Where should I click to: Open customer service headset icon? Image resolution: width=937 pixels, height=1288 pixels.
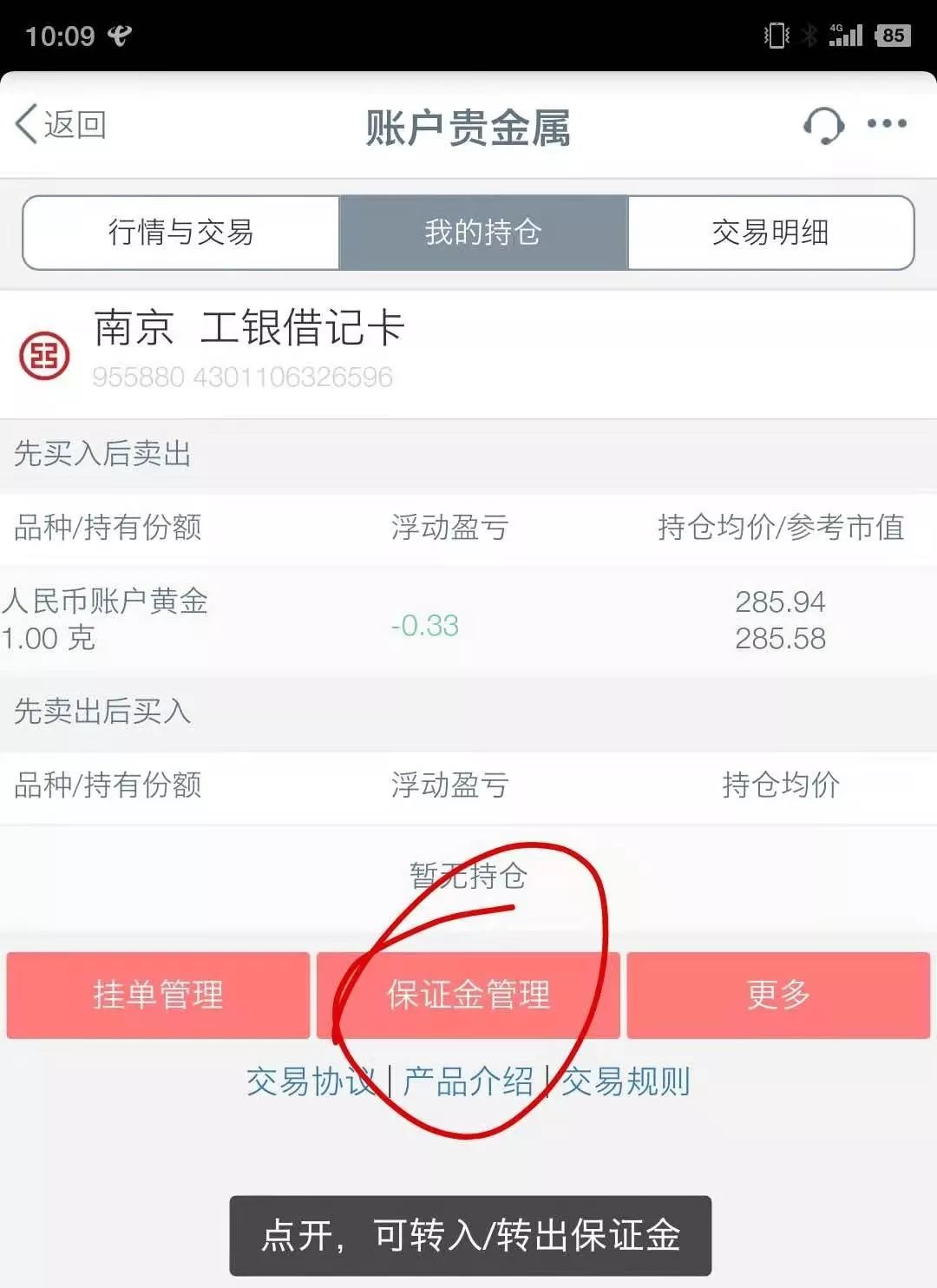pyautogui.click(x=822, y=126)
